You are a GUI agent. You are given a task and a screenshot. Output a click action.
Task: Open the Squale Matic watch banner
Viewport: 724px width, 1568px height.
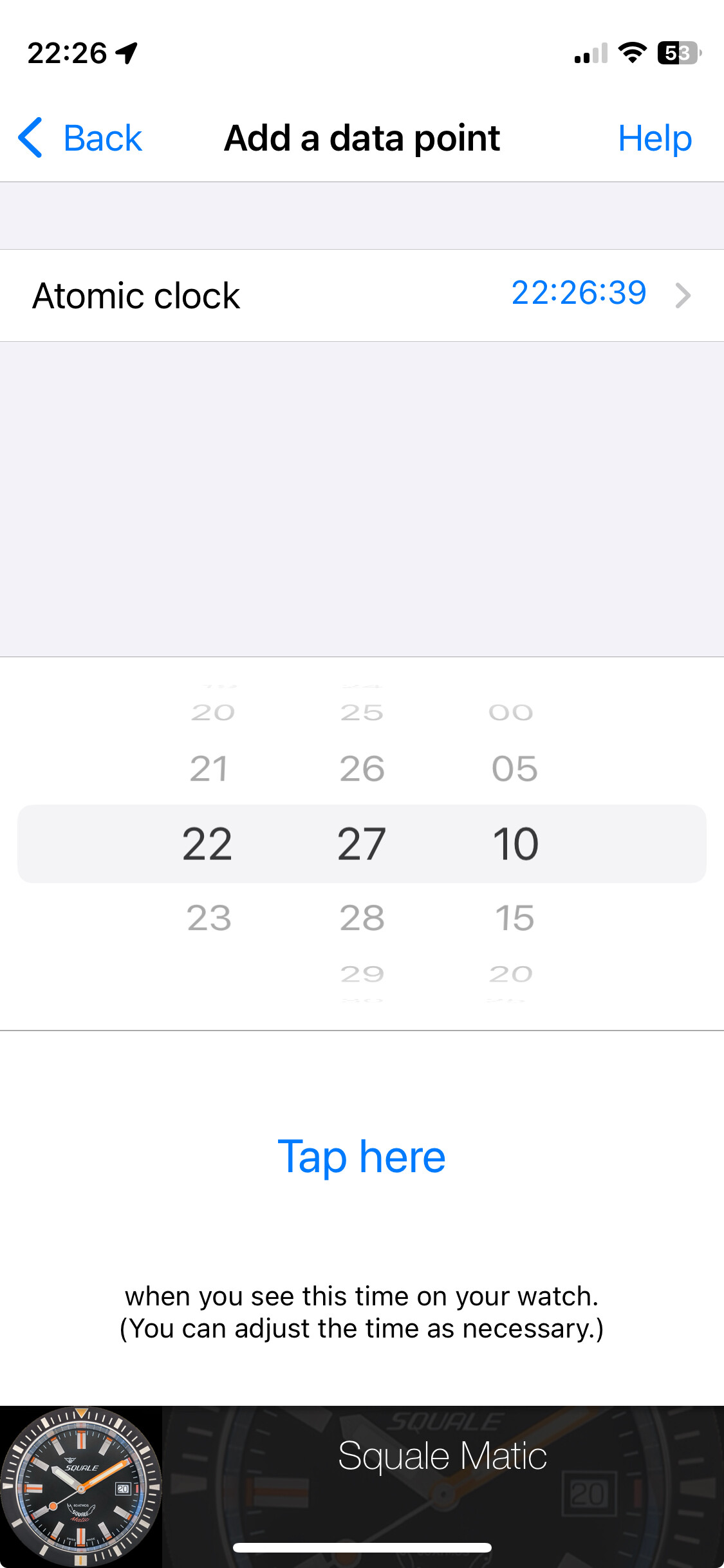tap(362, 1486)
